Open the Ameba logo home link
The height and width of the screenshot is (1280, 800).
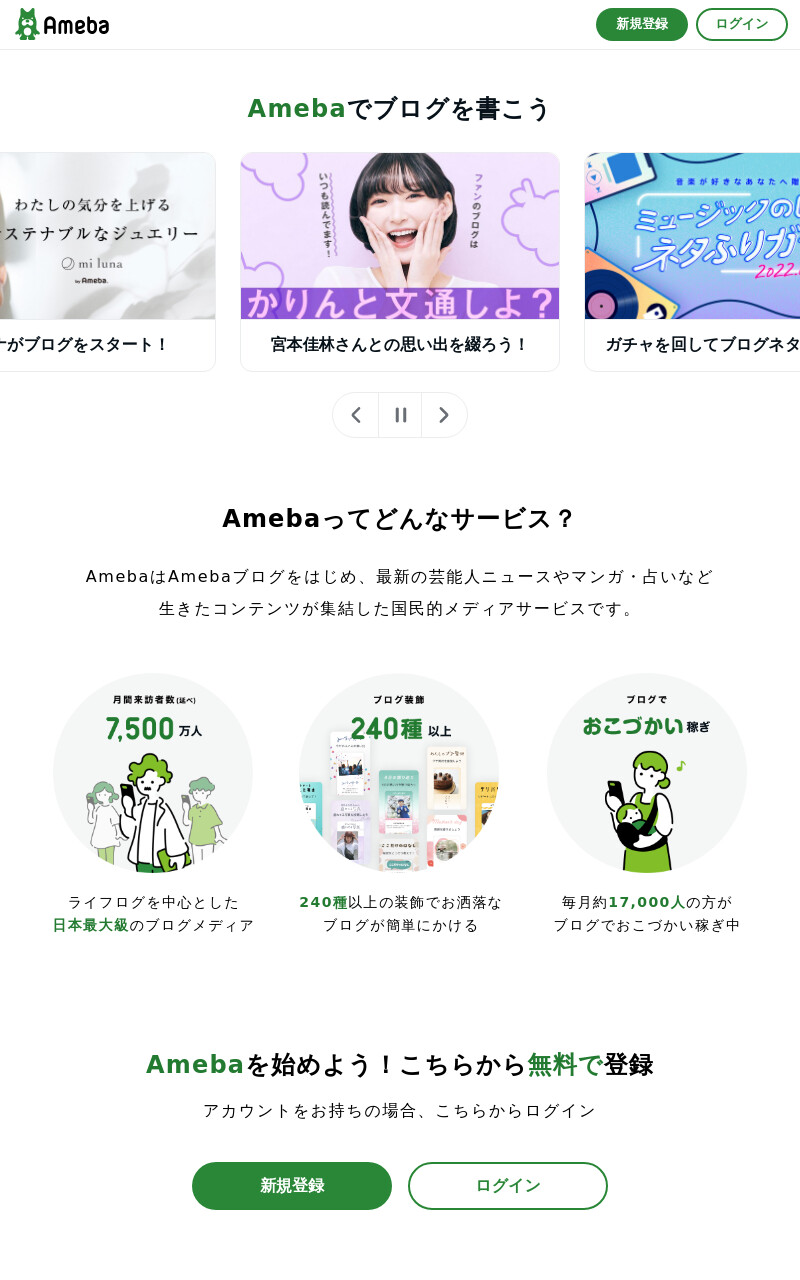click(62, 24)
